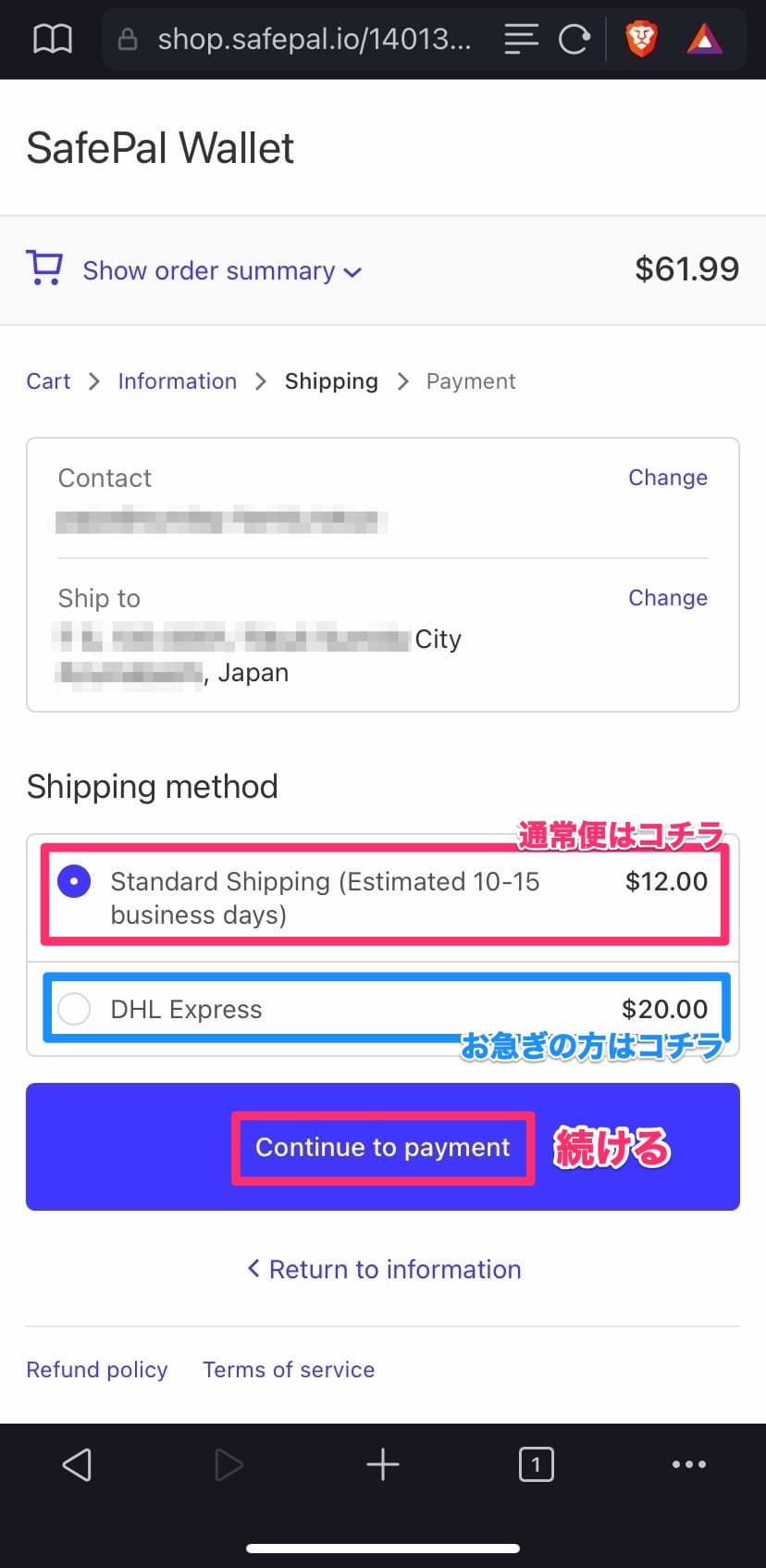
Task: Open the bookmarks book icon
Action: coord(53,39)
